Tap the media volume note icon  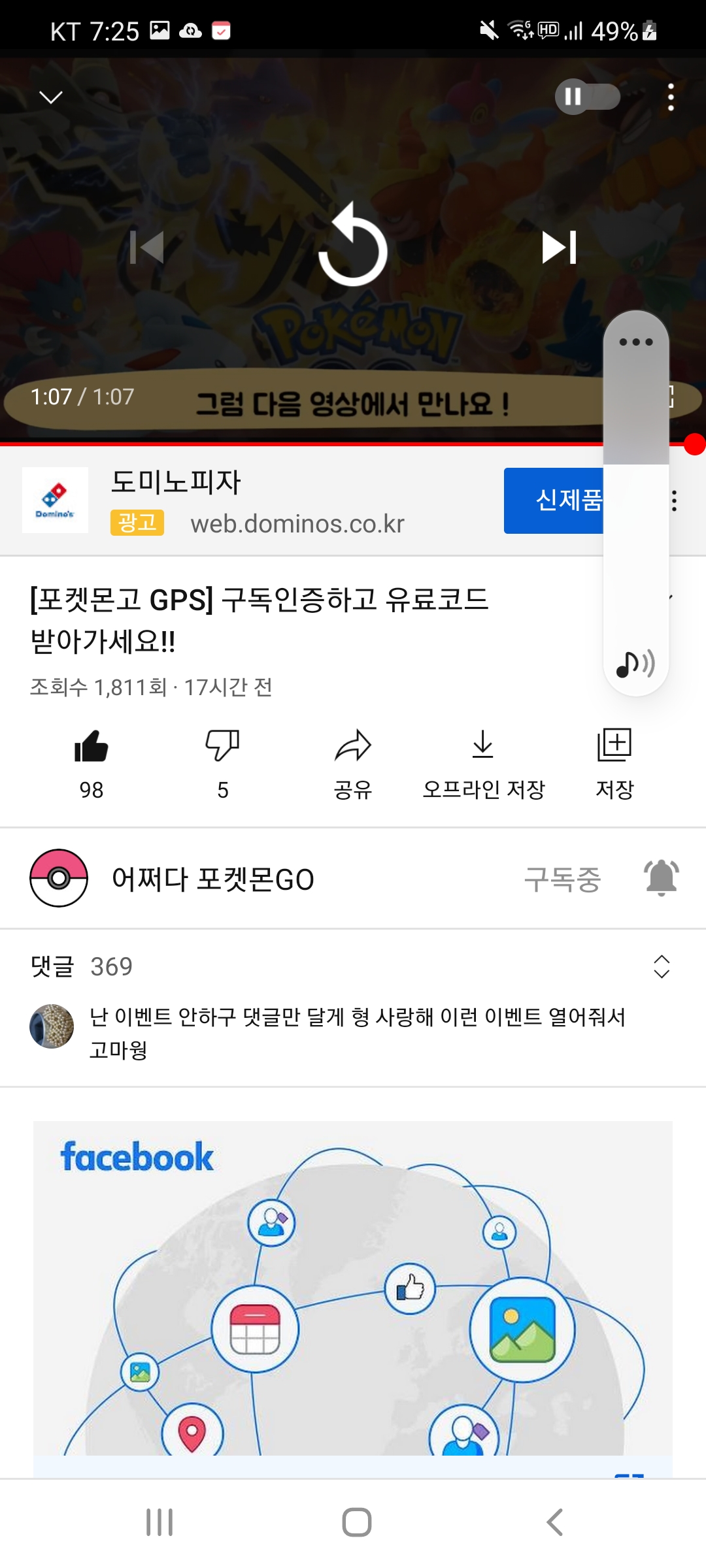tap(635, 664)
